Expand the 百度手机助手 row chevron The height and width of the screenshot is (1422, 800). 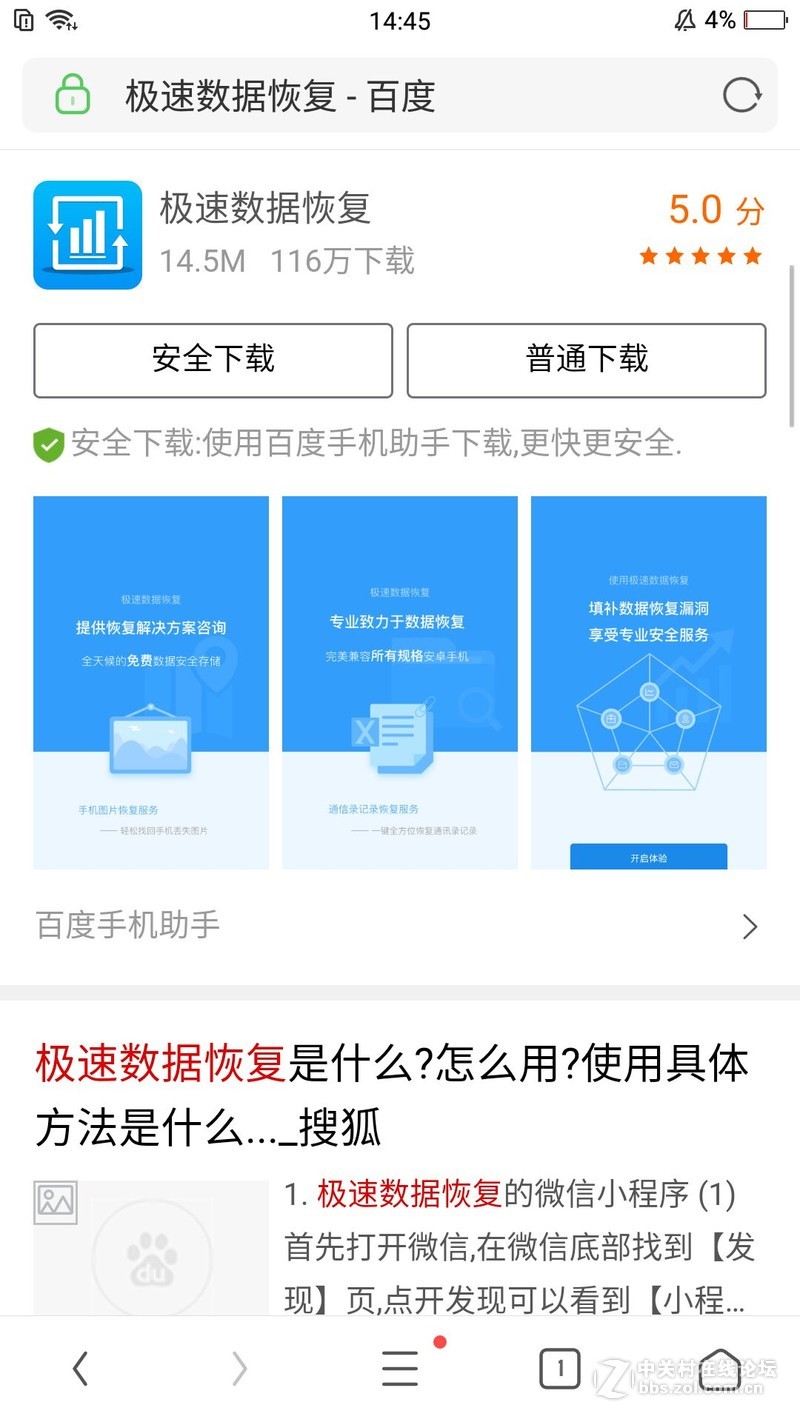(750, 926)
